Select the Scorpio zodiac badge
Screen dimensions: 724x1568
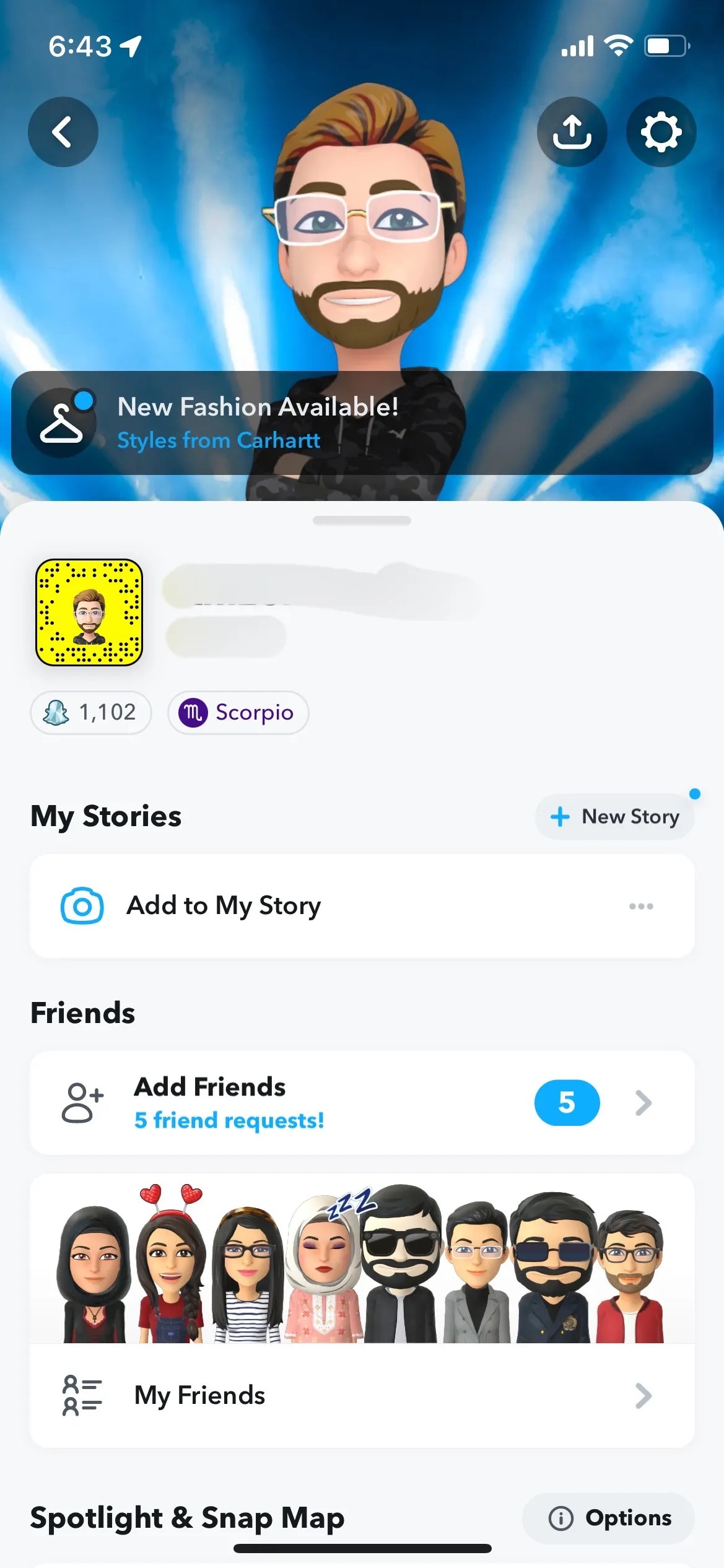pyautogui.click(x=238, y=713)
